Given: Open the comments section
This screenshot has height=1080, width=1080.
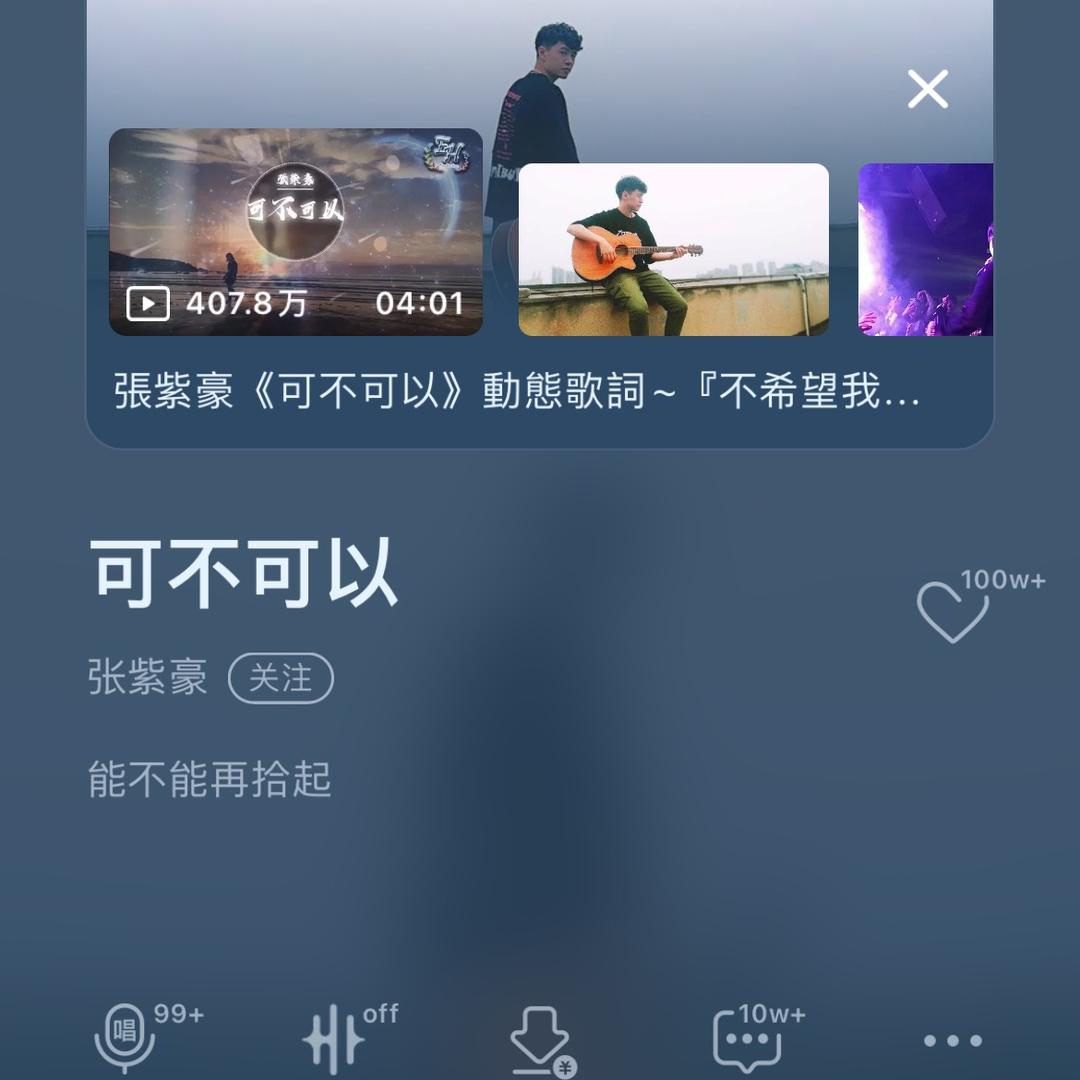Looking at the screenshot, I should pos(747,1038).
